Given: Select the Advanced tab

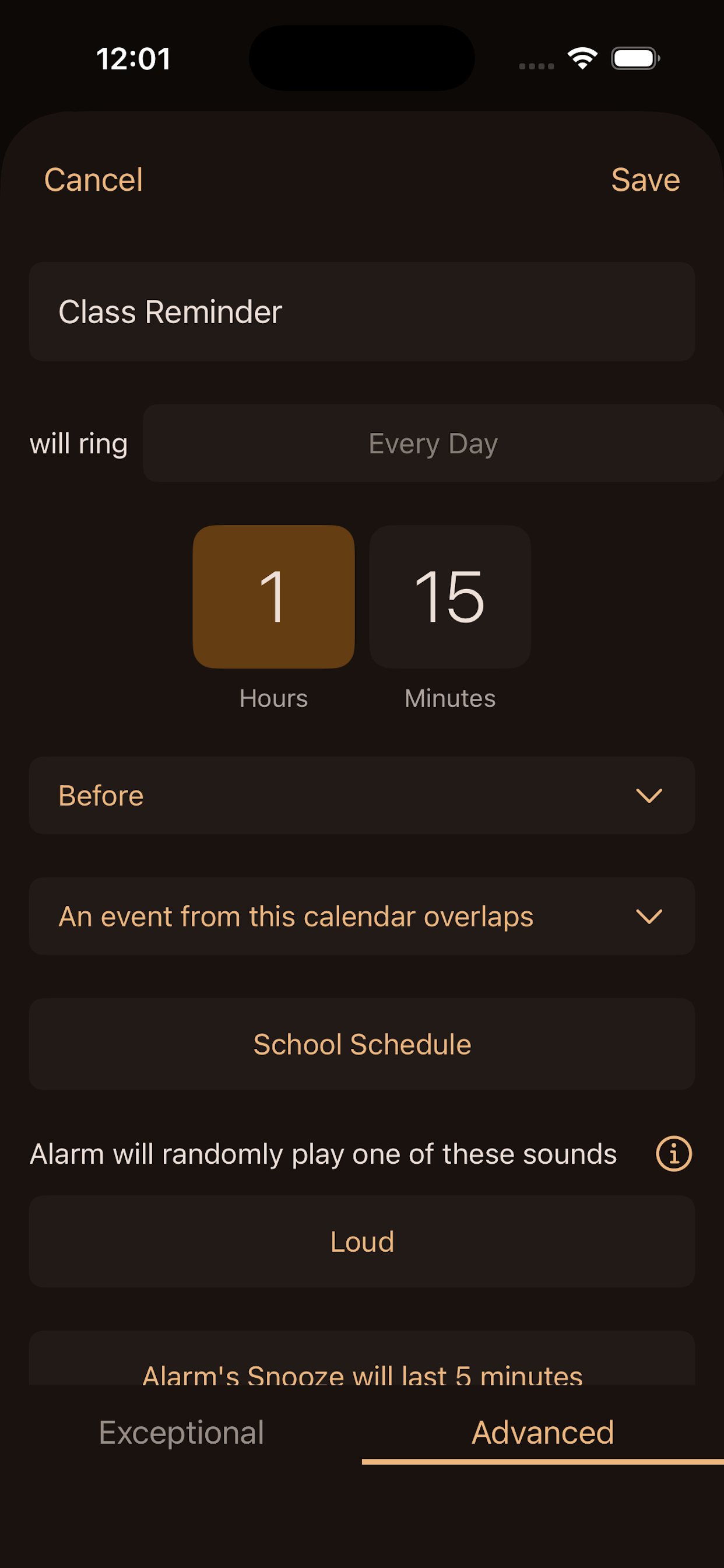Looking at the screenshot, I should pyautogui.click(x=542, y=1431).
